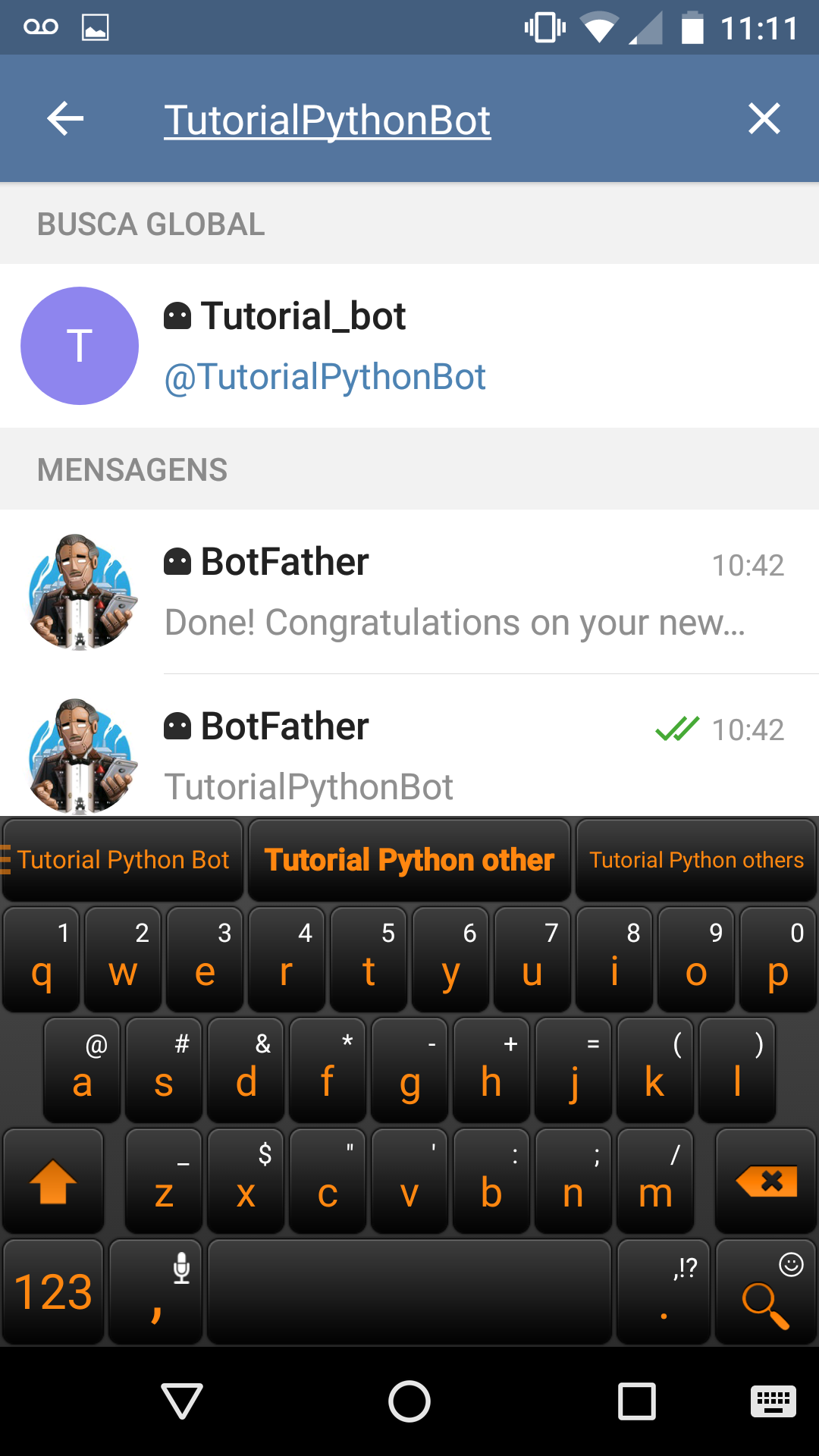
Task: Tap the system home button
Action: (x=409, y=1401)
